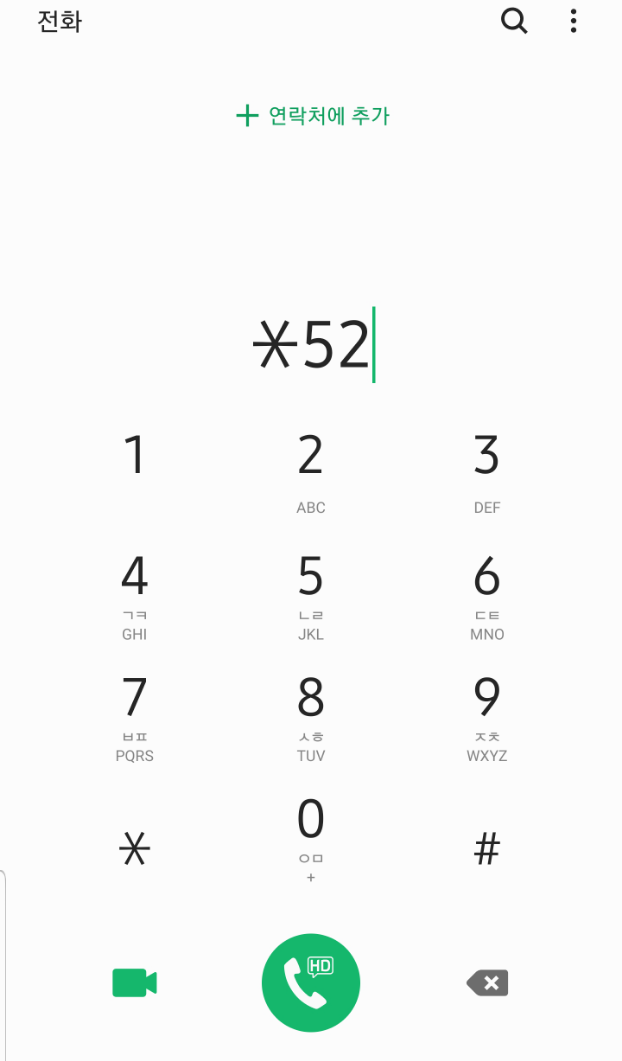
Task: Enter digit 0 on the keypad
Action: click(311, 840)
